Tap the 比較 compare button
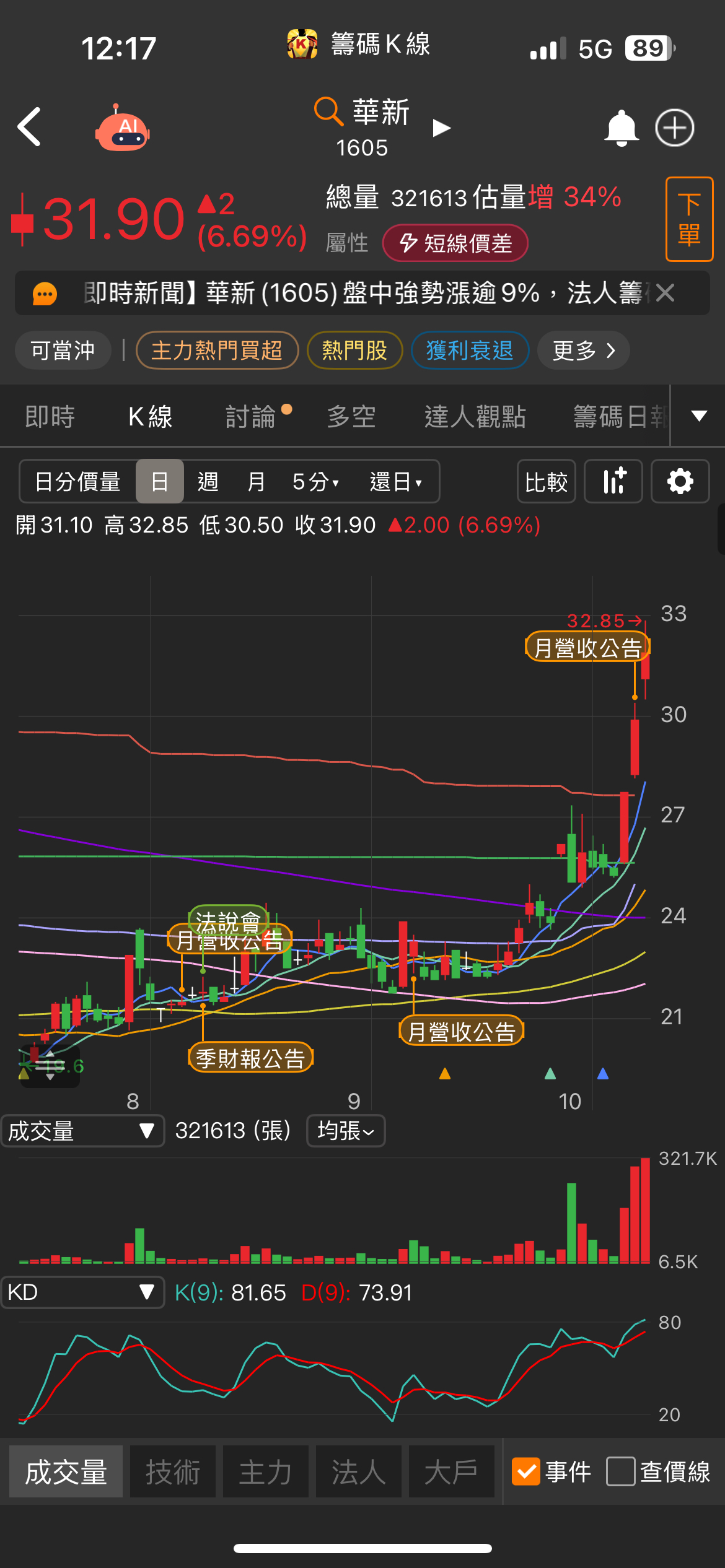 click(546, 481)
